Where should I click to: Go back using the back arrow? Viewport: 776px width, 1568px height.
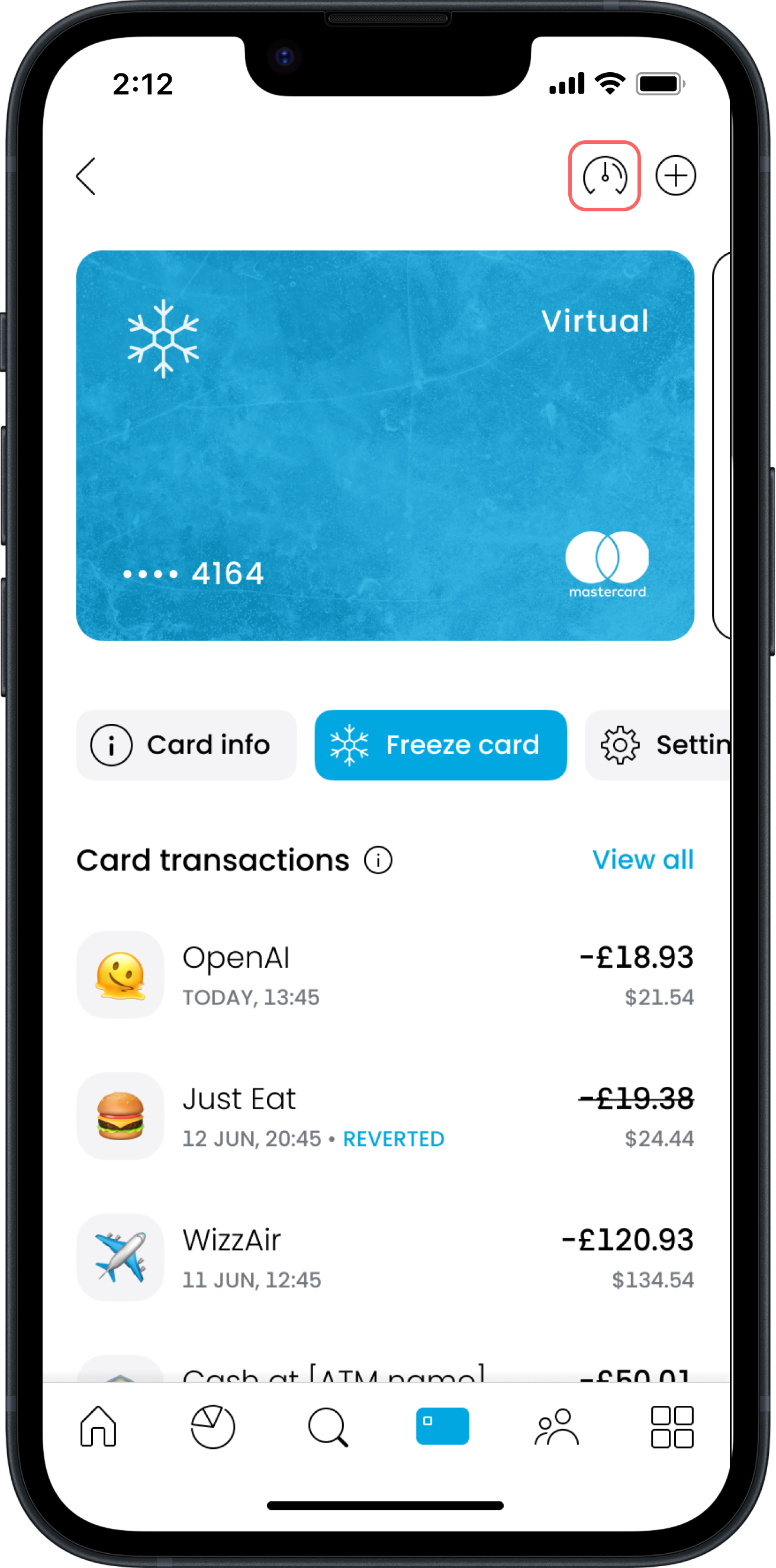[x=86, y=176]
